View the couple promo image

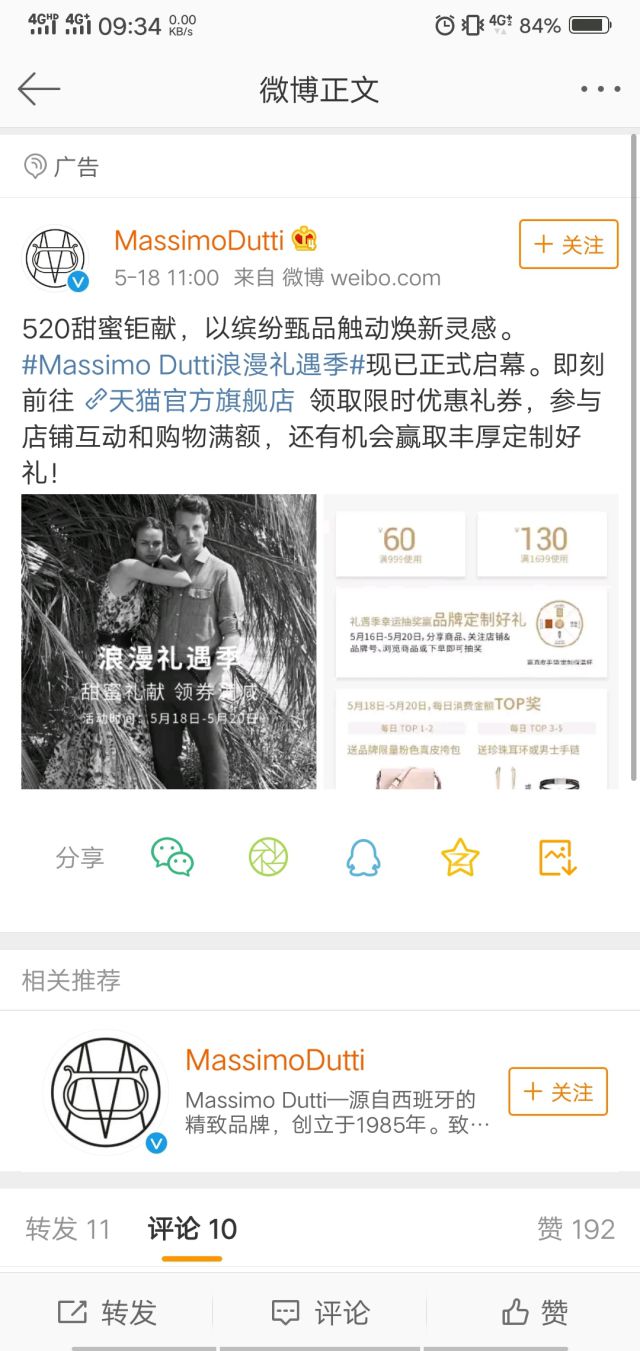[168, 641]
